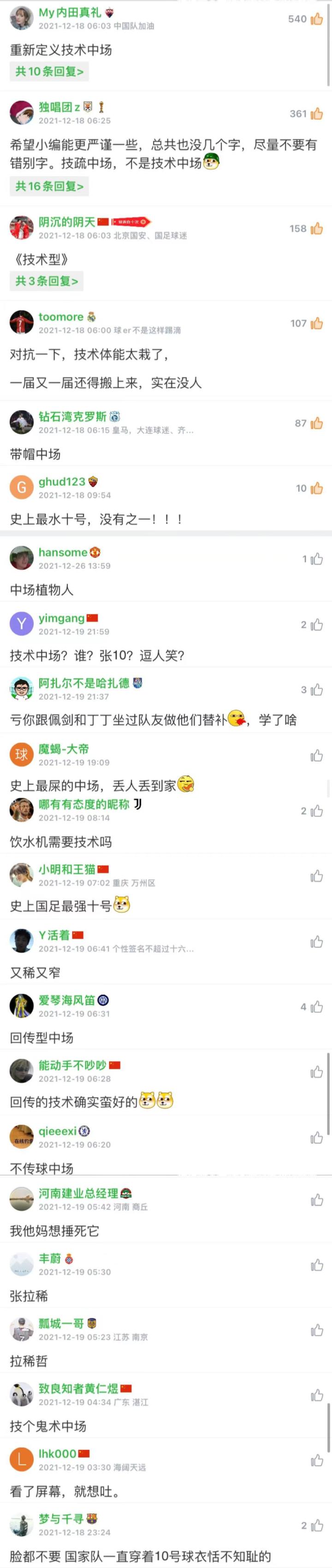Like the comment by My内田真礼
The width and height of the screenshot is (332, 1568).
[316, 19]
